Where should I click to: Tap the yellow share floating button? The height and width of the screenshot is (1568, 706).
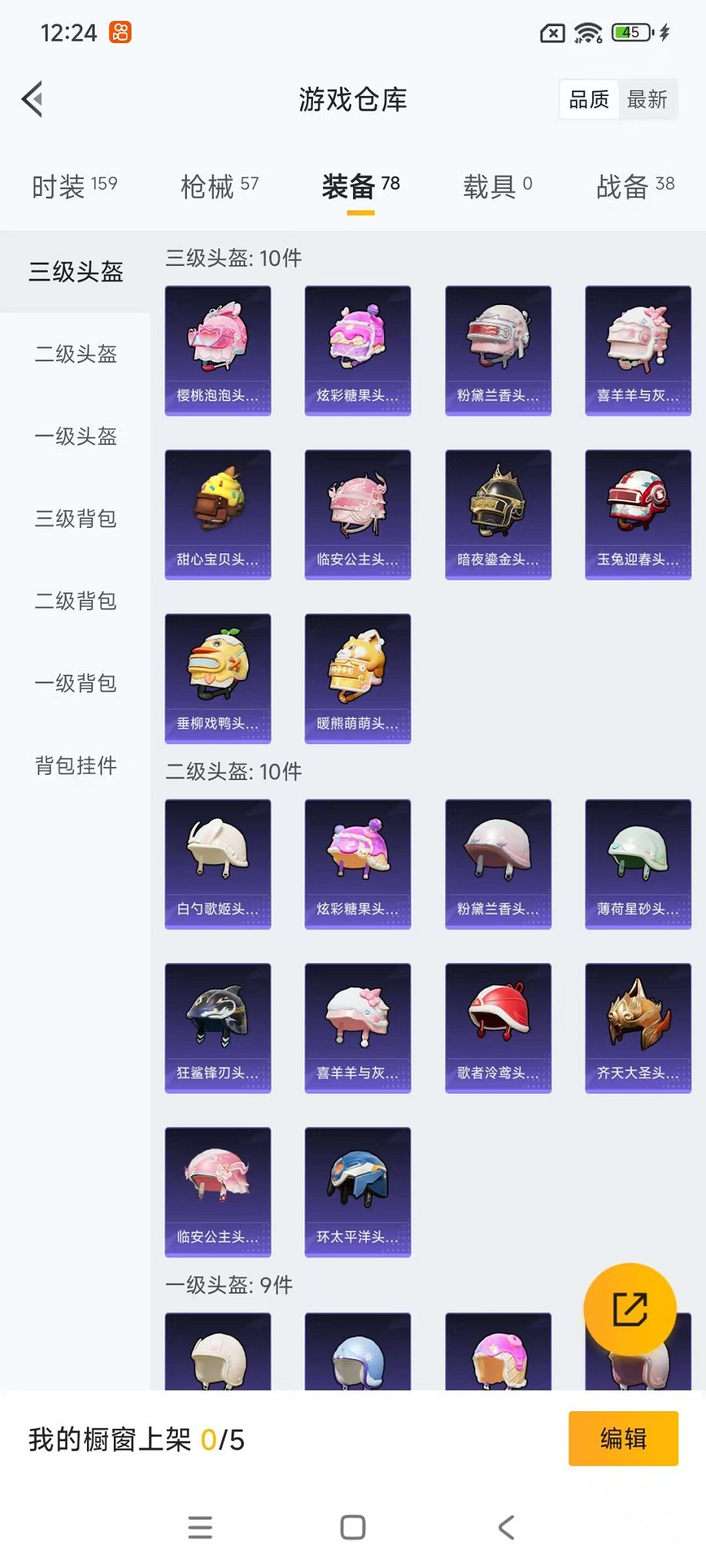(630, 1309)
